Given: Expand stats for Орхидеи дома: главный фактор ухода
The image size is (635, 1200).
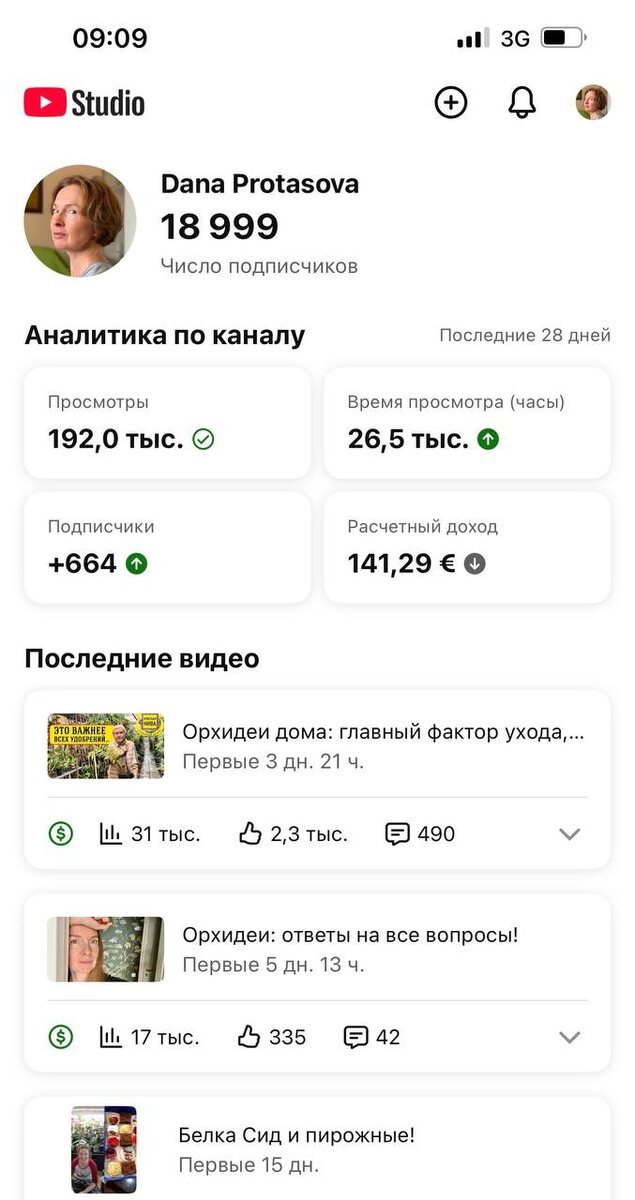Looking at the screenshot, I should (x=569, y=834).
